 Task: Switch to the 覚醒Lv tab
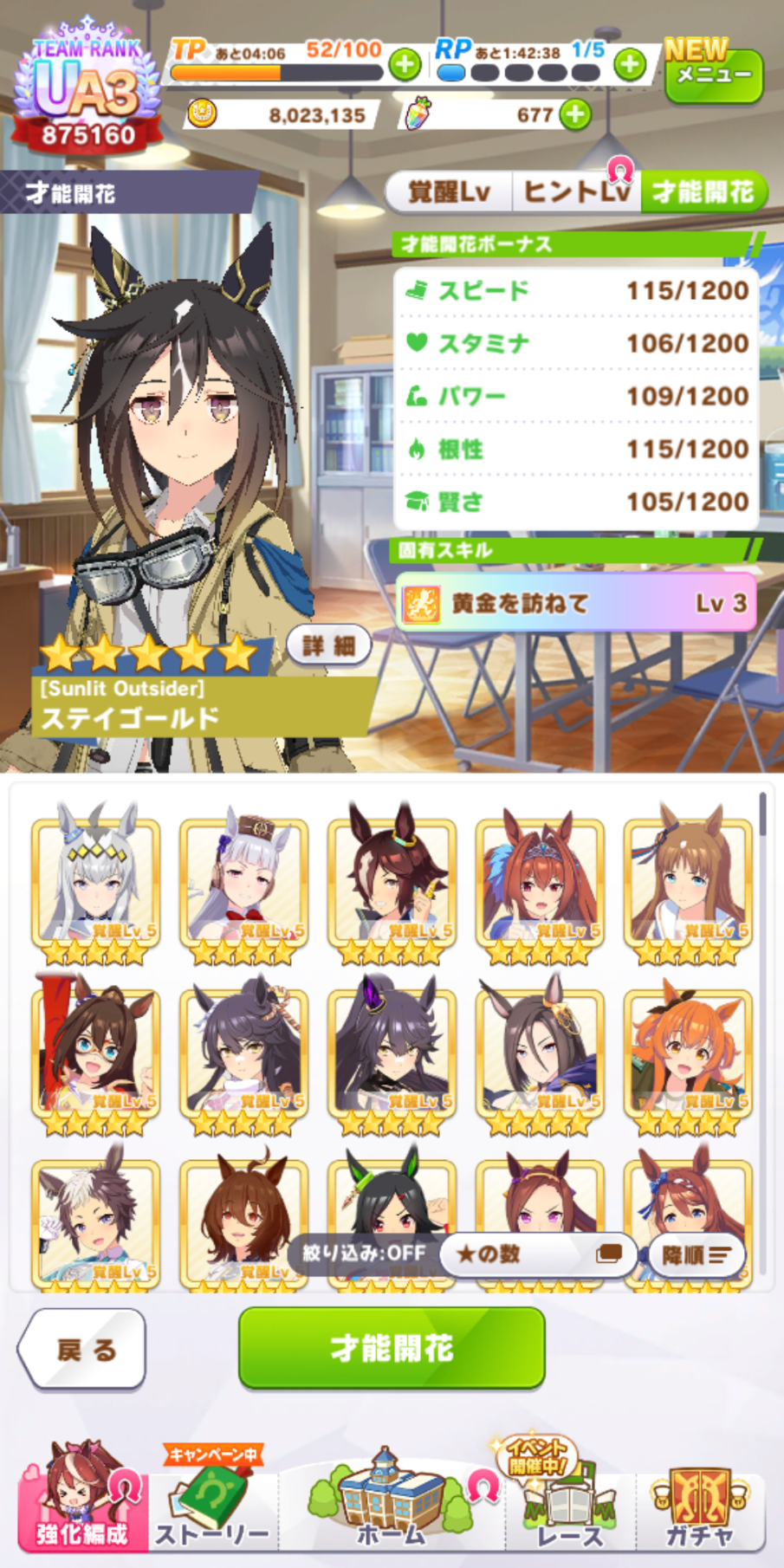(449, 191)
